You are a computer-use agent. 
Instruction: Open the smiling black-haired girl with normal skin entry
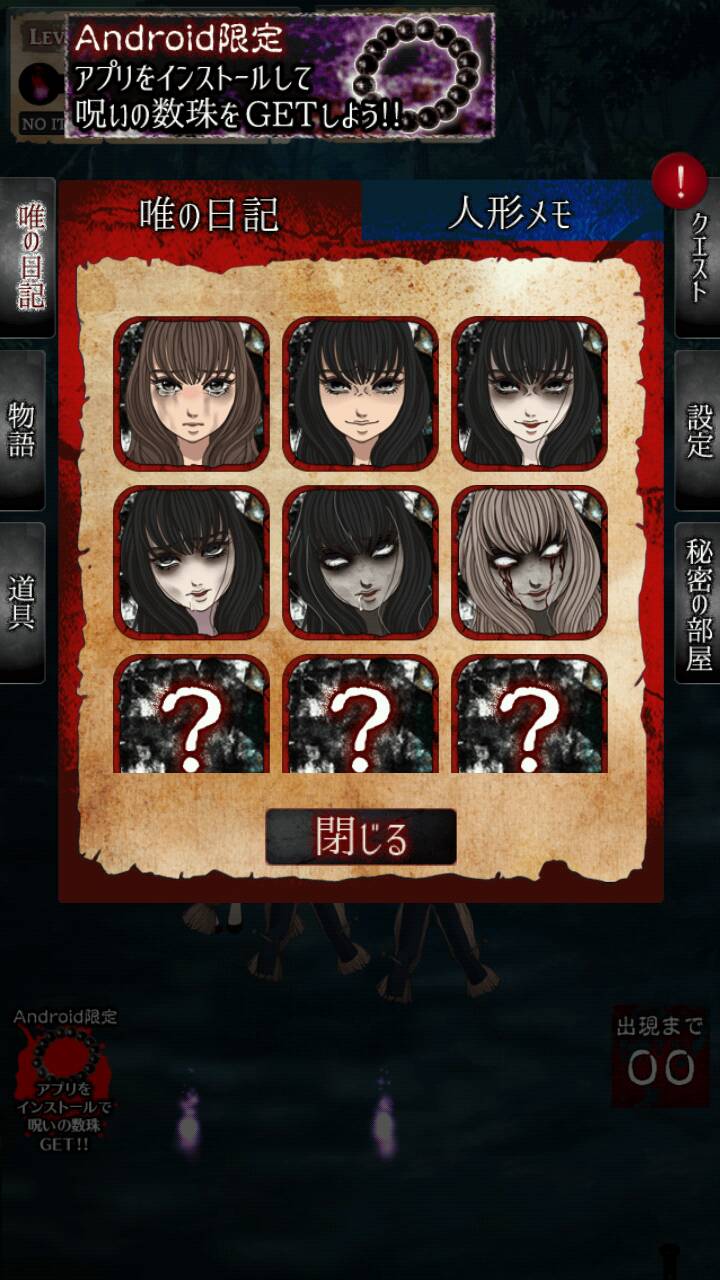pos(361,393)
